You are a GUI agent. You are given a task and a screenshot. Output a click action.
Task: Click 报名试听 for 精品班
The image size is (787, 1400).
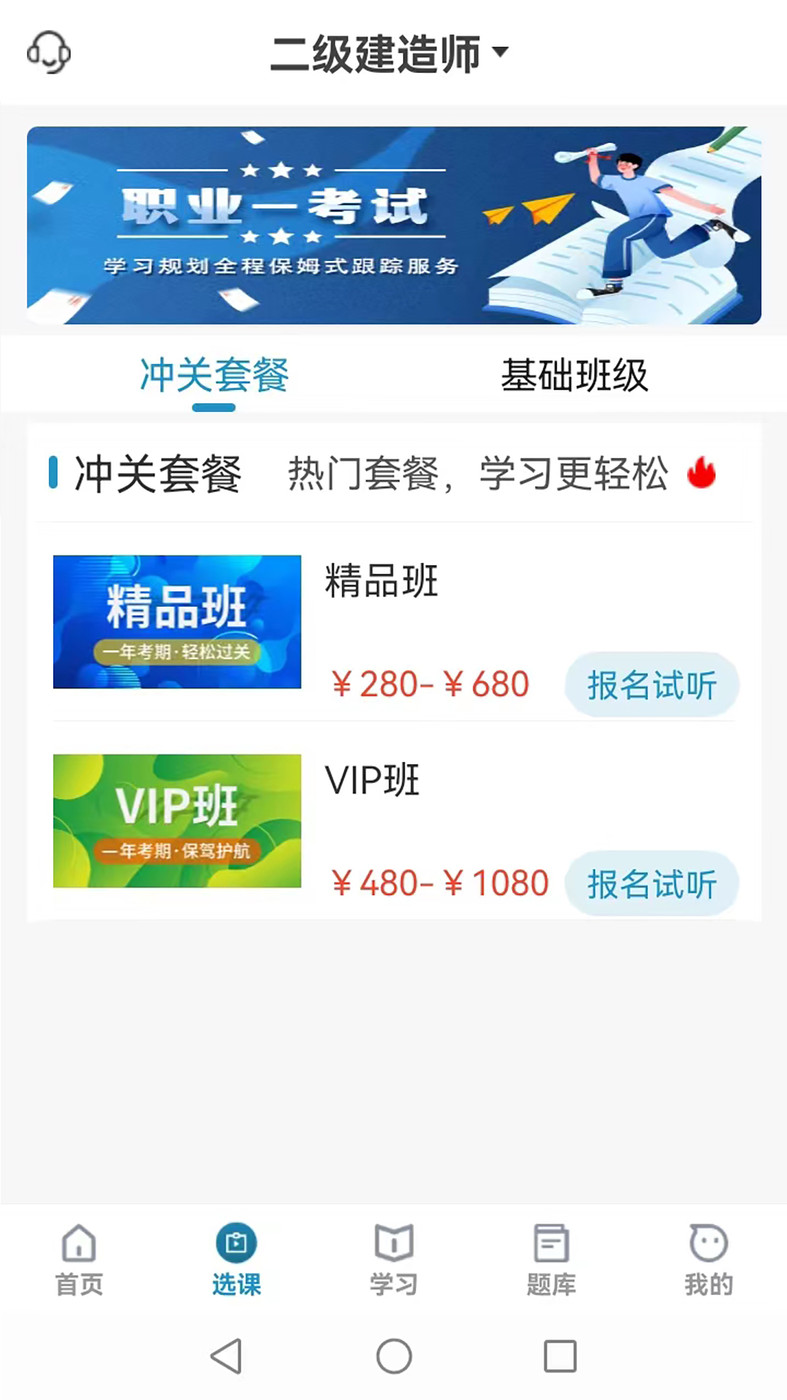[651, 684]
